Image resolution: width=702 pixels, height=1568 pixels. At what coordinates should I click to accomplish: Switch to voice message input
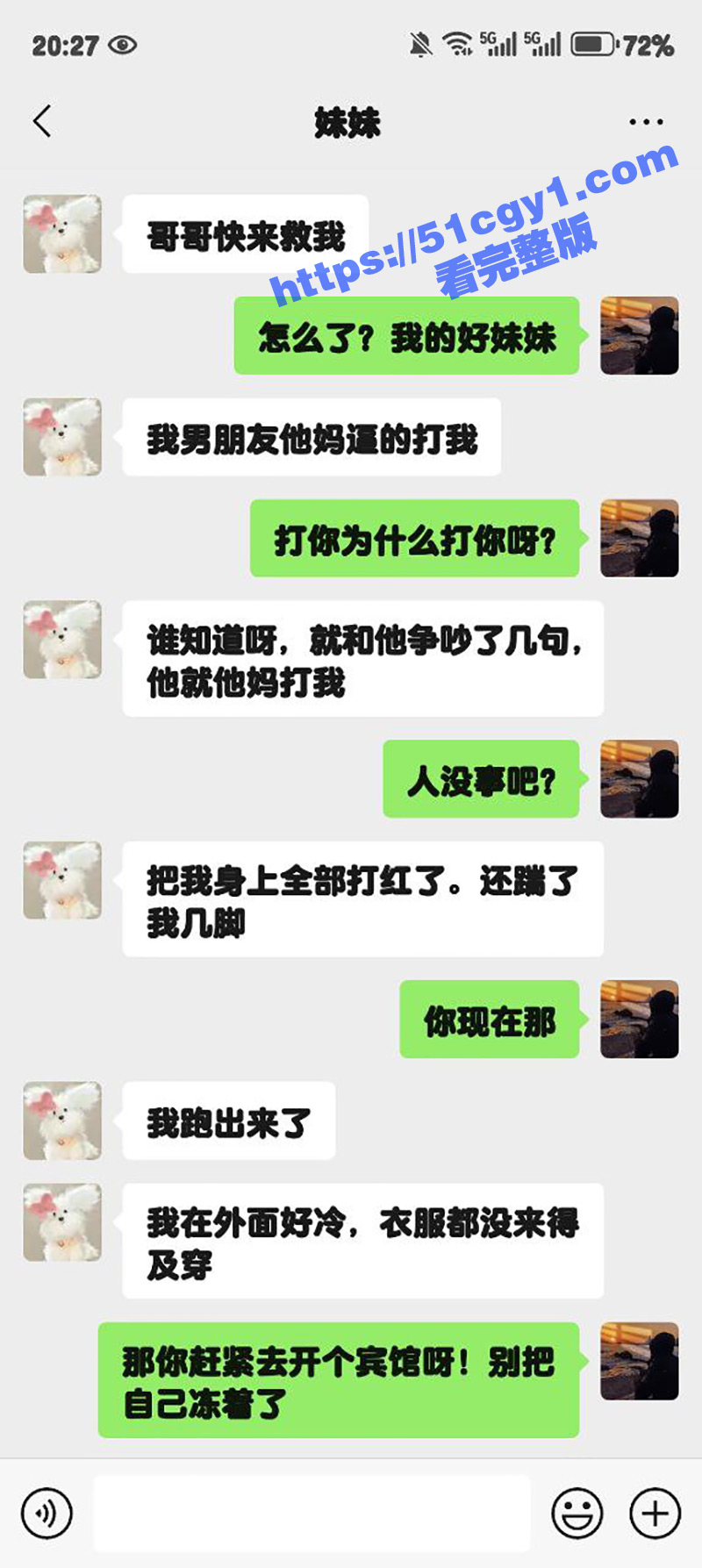click(47, 1513)
